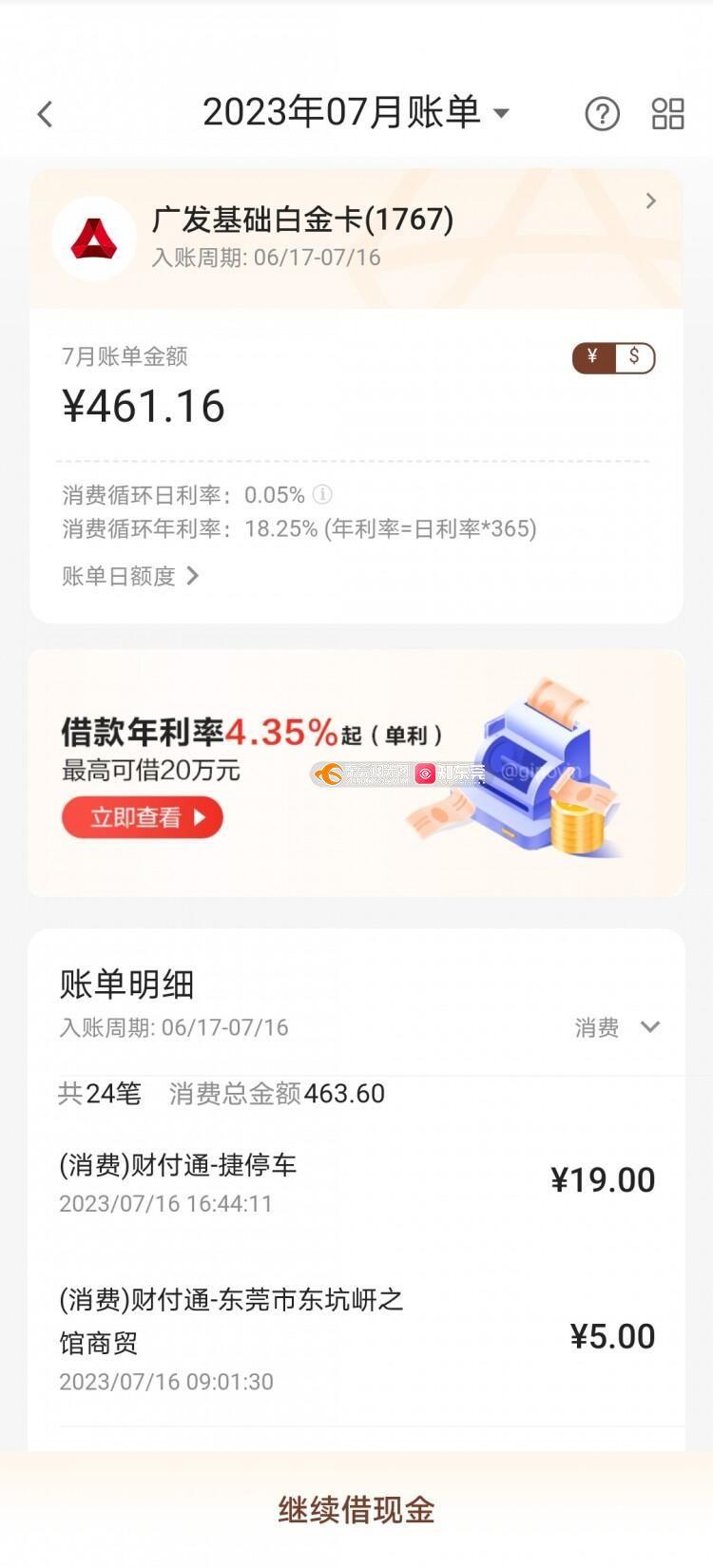Screen dimensions: 713x1568
Task: Open the 财付通-捷停车 ¥19.00 transaction
Action: pyautogui.click(x=356, y=1181)
